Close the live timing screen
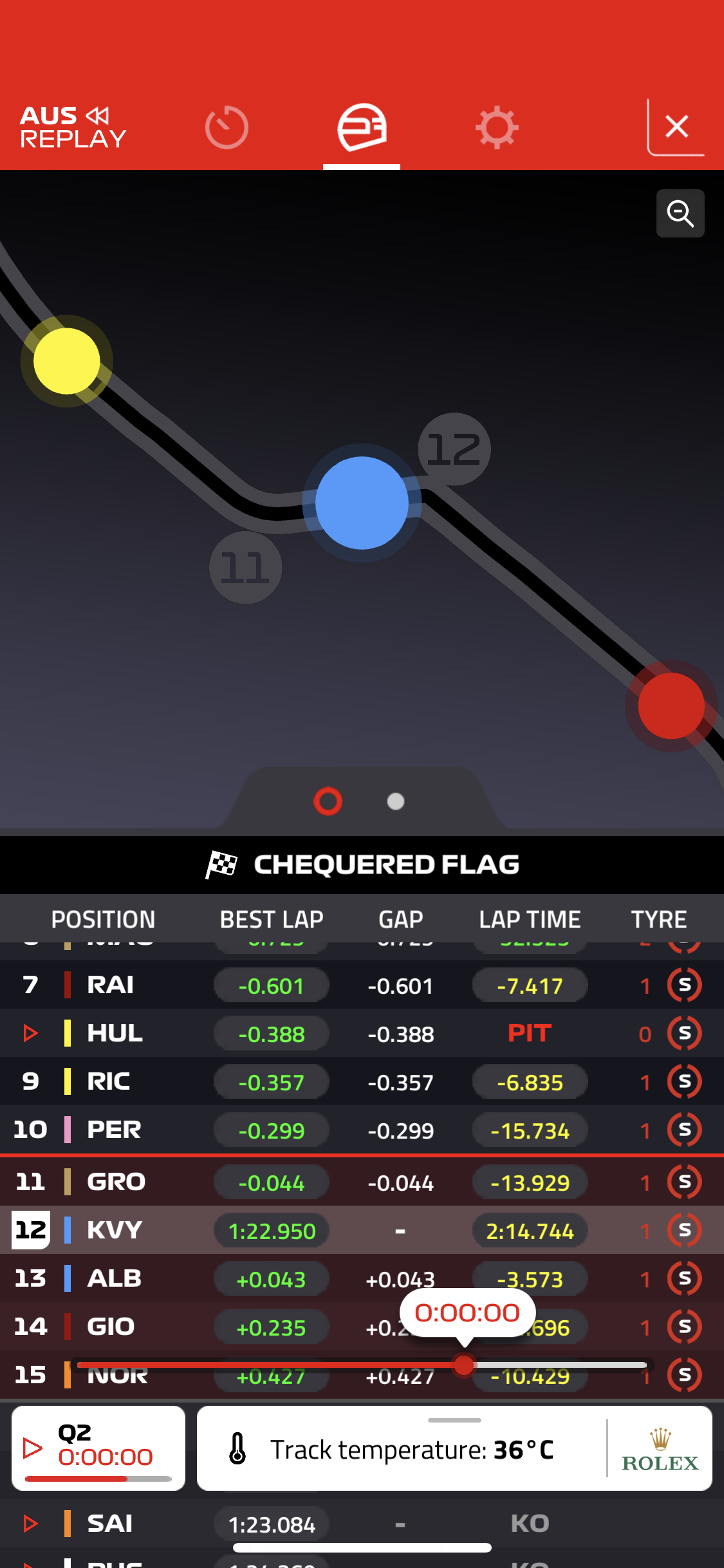This screenshot has height=1568, width=724. click(x=676, y=127)
